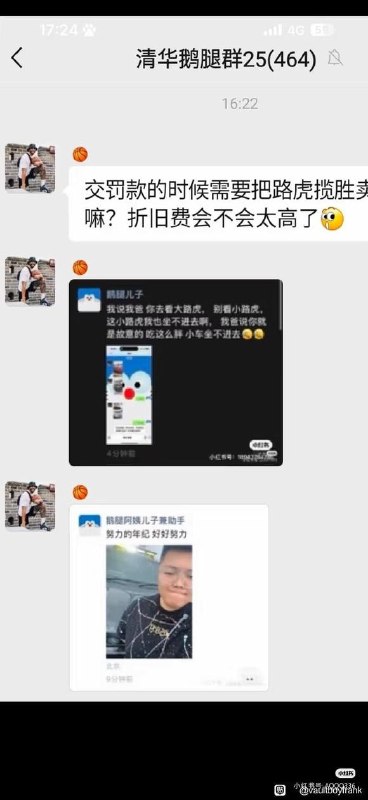Go back from the 清华鹅腿群25 chat
368x800 pixels.
coord(17,58)
